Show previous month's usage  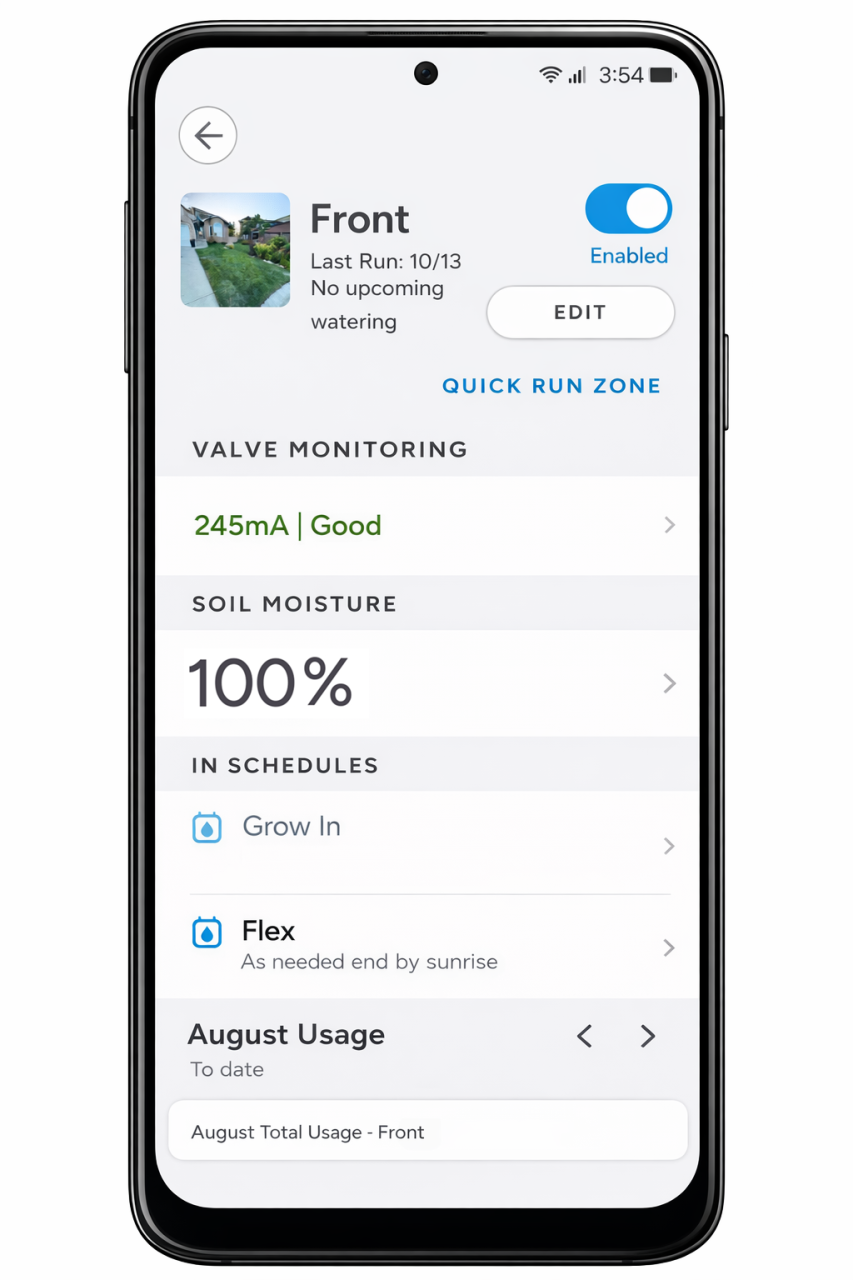(x=585, y=1037)
